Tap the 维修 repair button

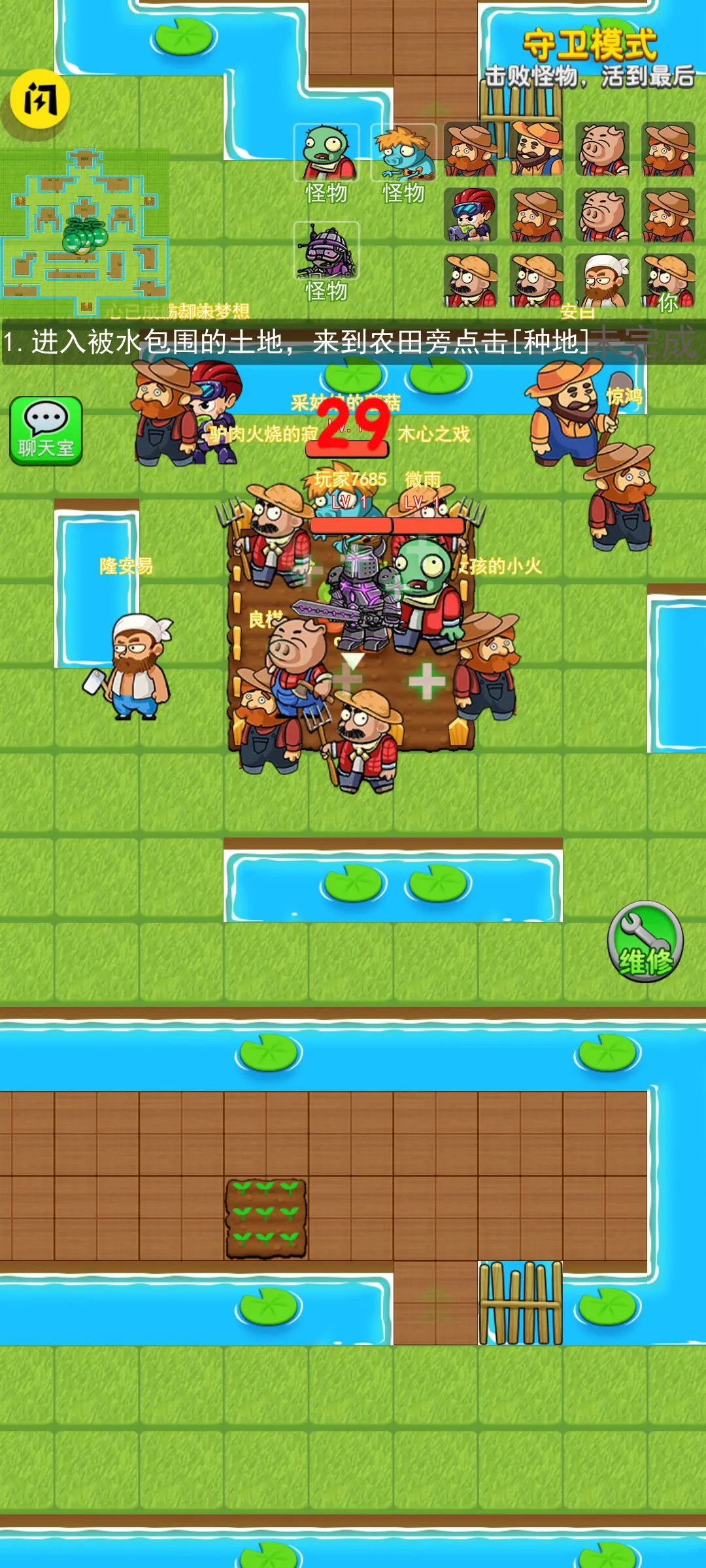[x=645, y=941]
